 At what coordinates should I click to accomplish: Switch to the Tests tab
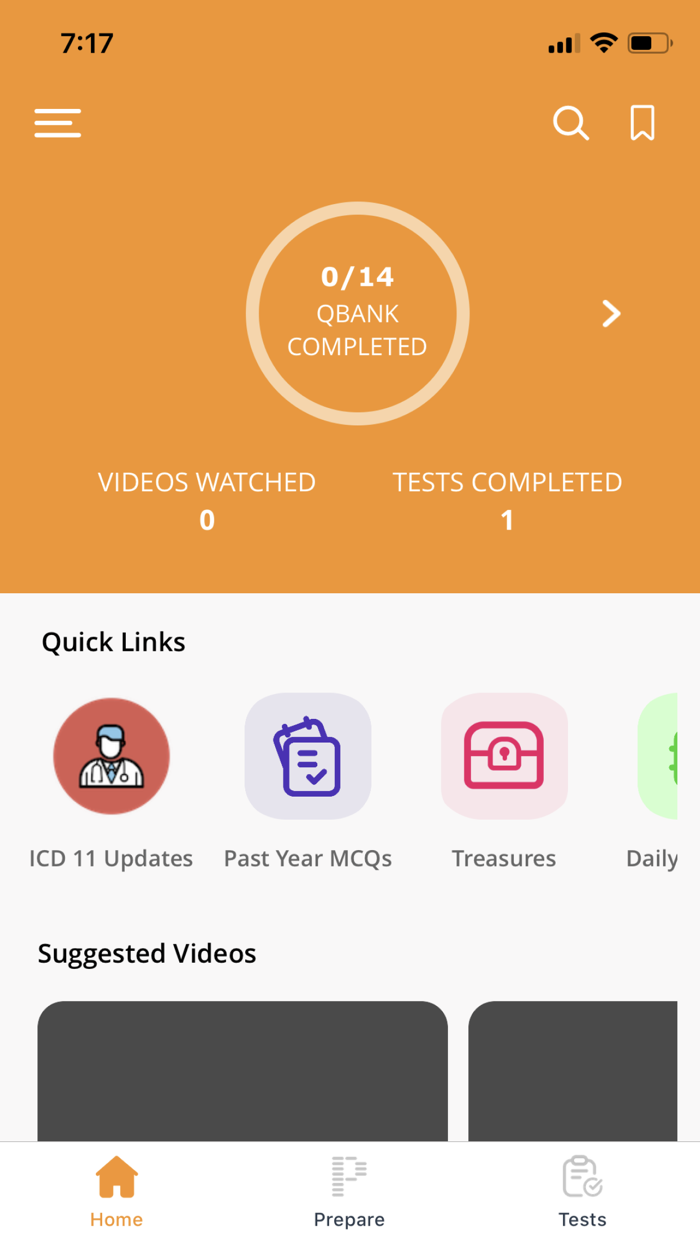pos(582,1192)
